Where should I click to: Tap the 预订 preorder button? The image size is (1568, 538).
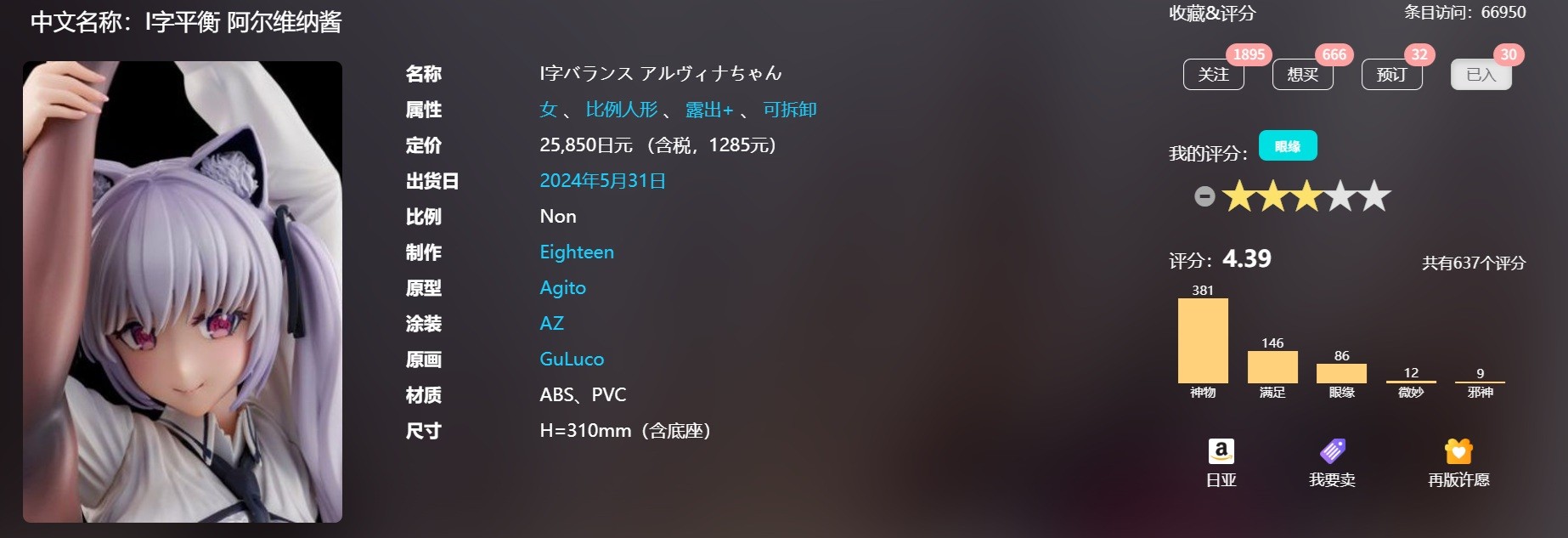(x=1391, y=75)
